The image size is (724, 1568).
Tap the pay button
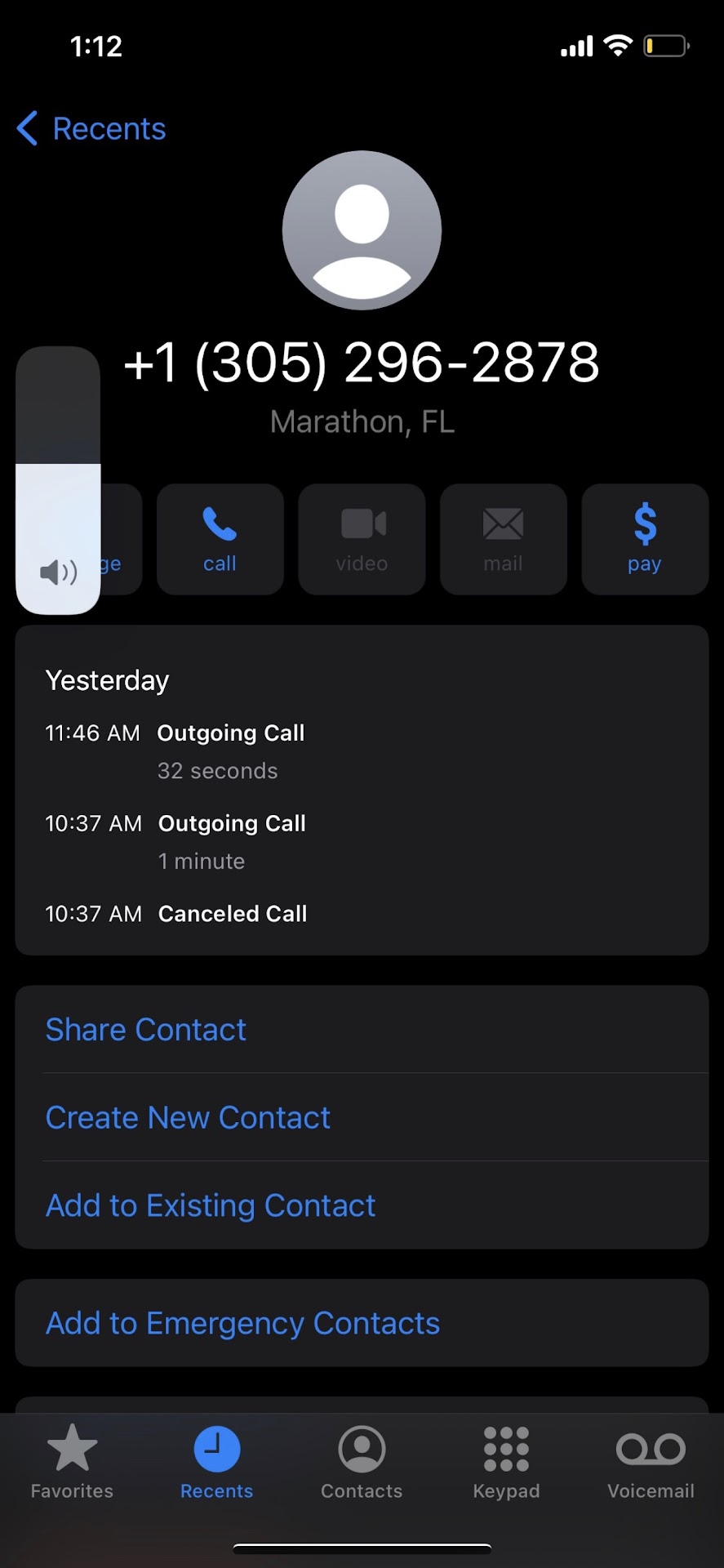(x=644, y=539)
